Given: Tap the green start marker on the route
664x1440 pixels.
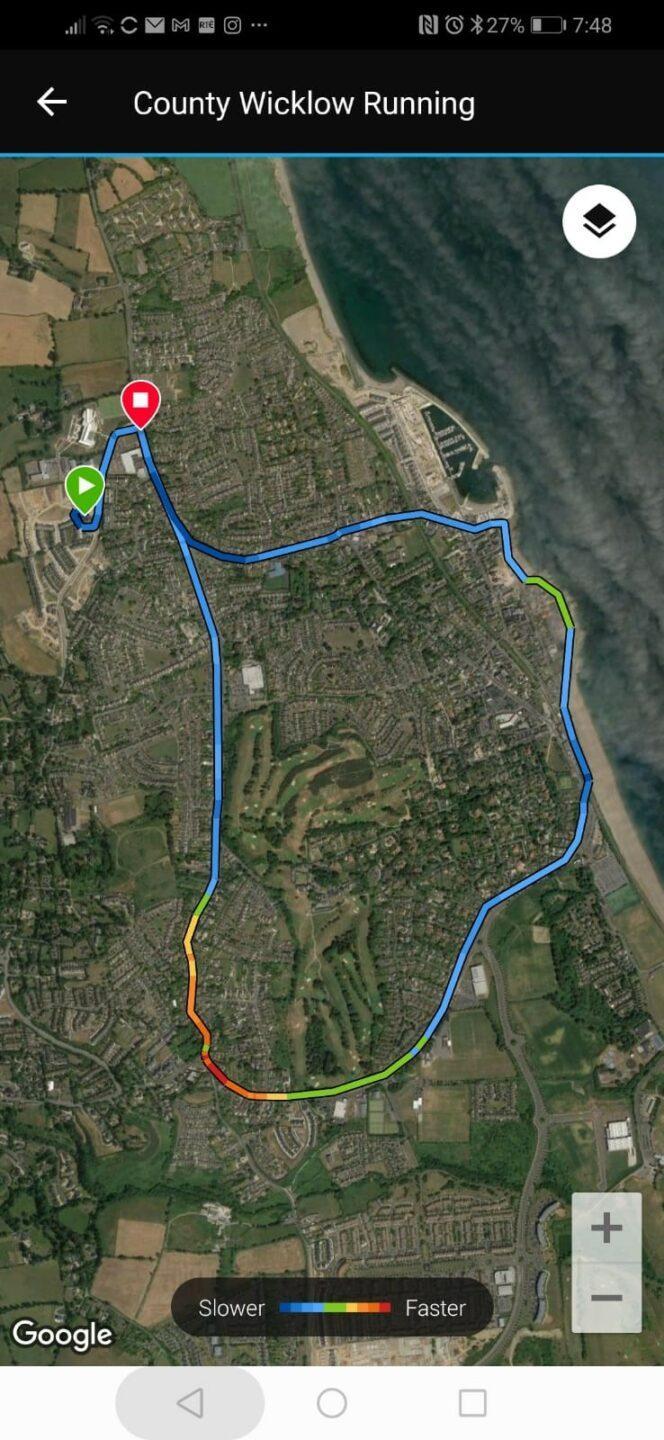Looking at the screenshot, I should pyautogui.click(x=85, y=490).
